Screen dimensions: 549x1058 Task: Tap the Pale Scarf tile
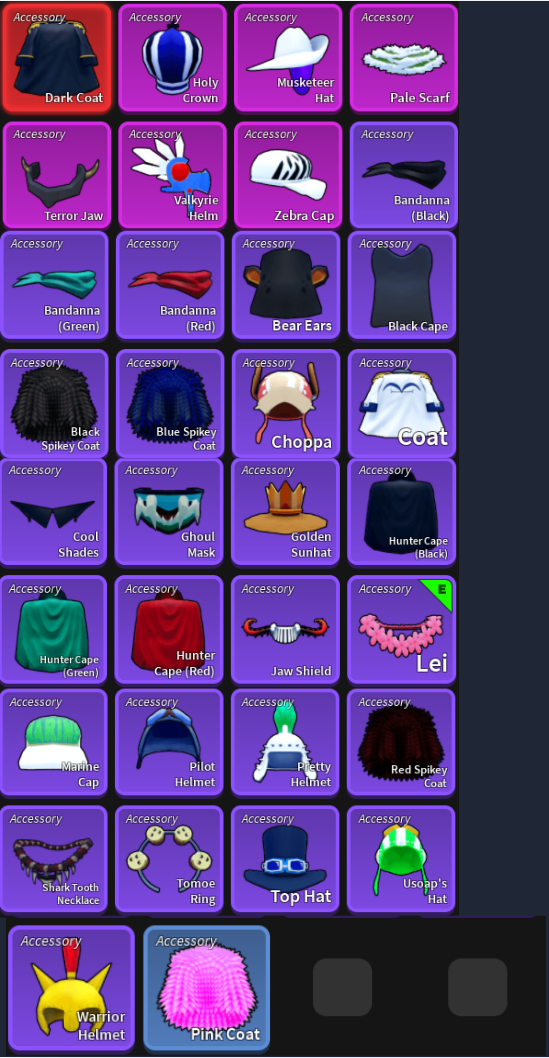(404, 57)
